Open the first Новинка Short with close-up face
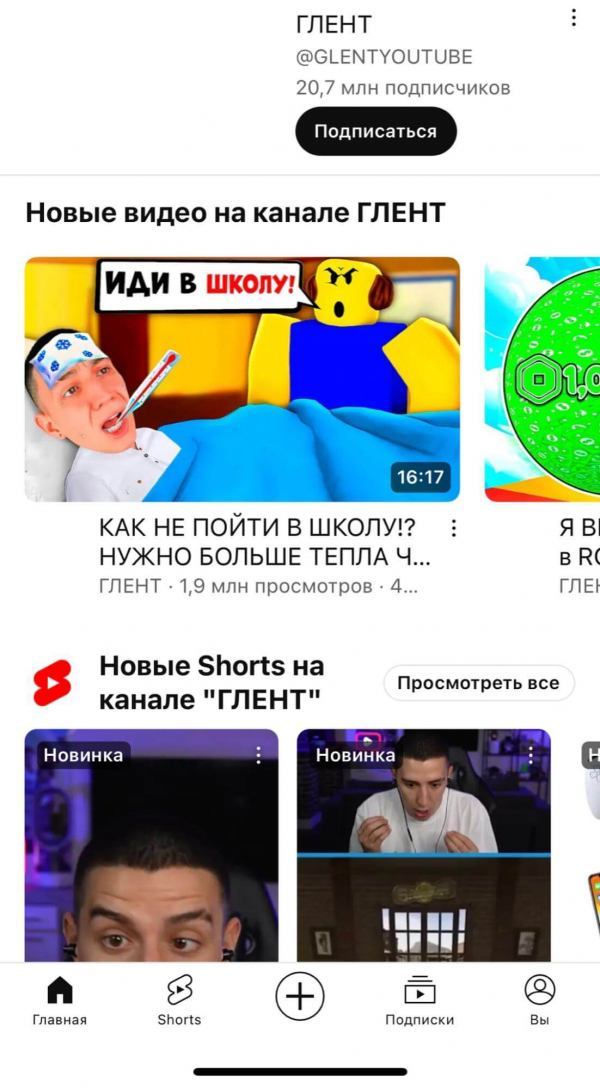600x1088 pixels. pos(151,860)
